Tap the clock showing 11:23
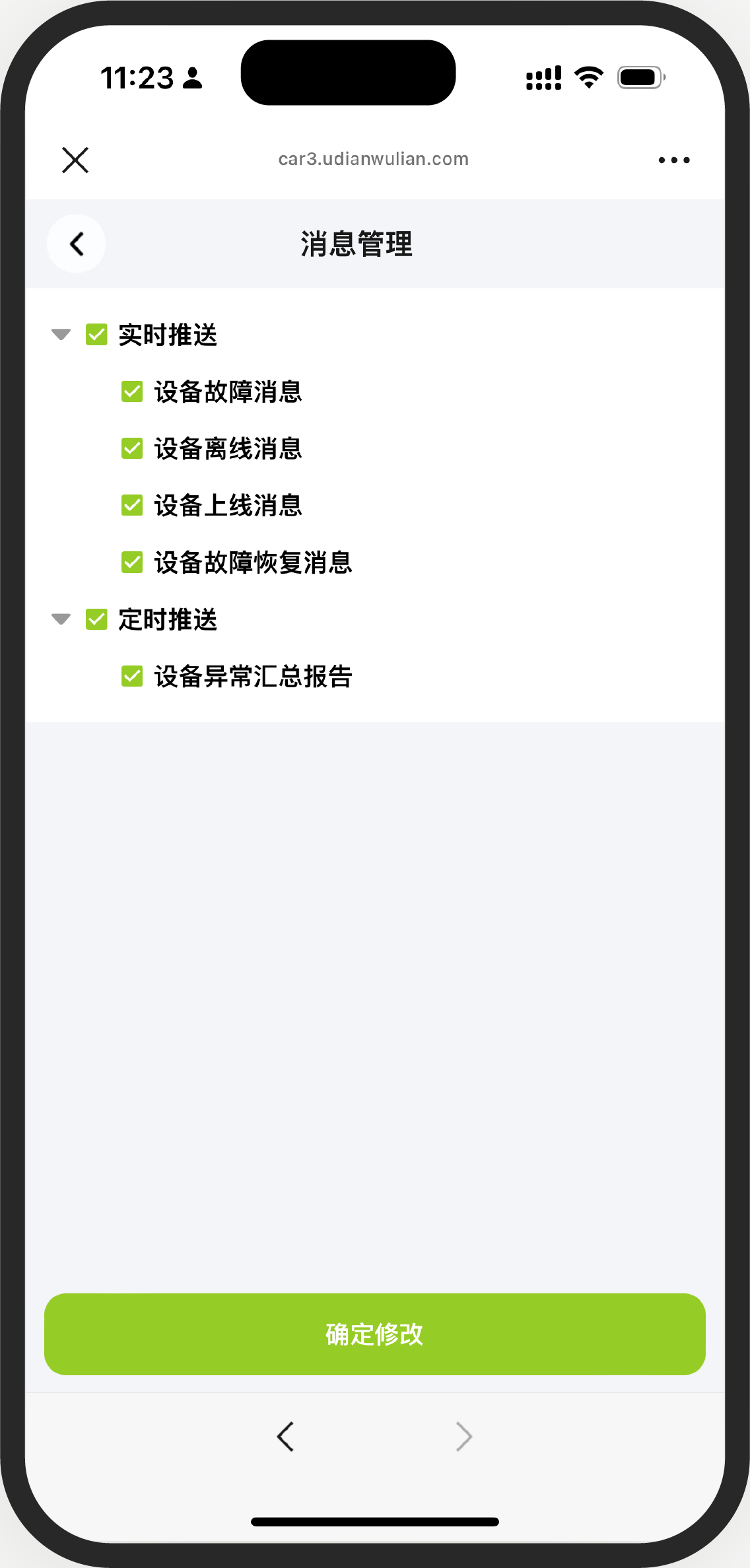750x1568 pixels. [x=137, y=77]
